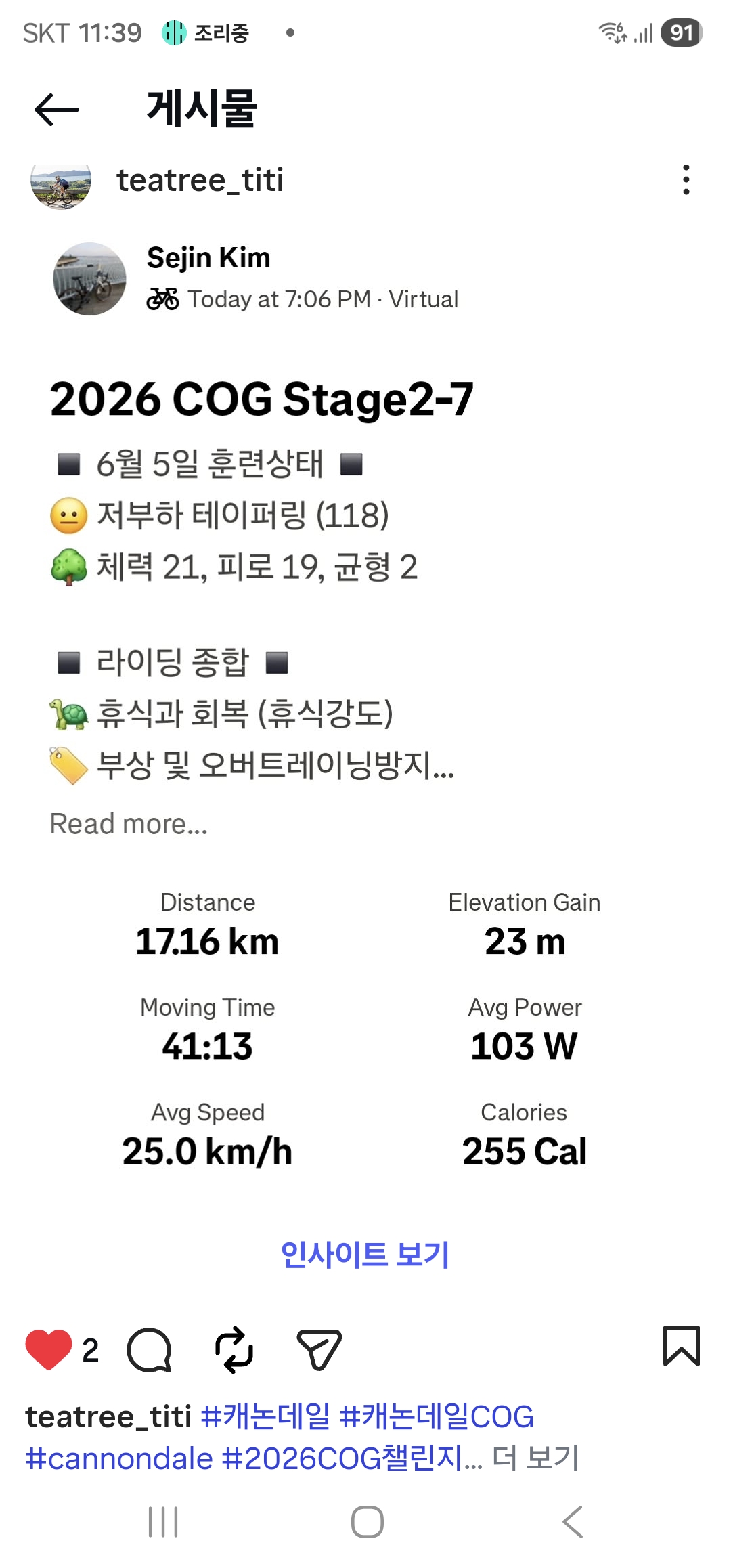Open the #cannondale hashtag
This screenshot has width=731, height=1568.
click(119, 1458)
